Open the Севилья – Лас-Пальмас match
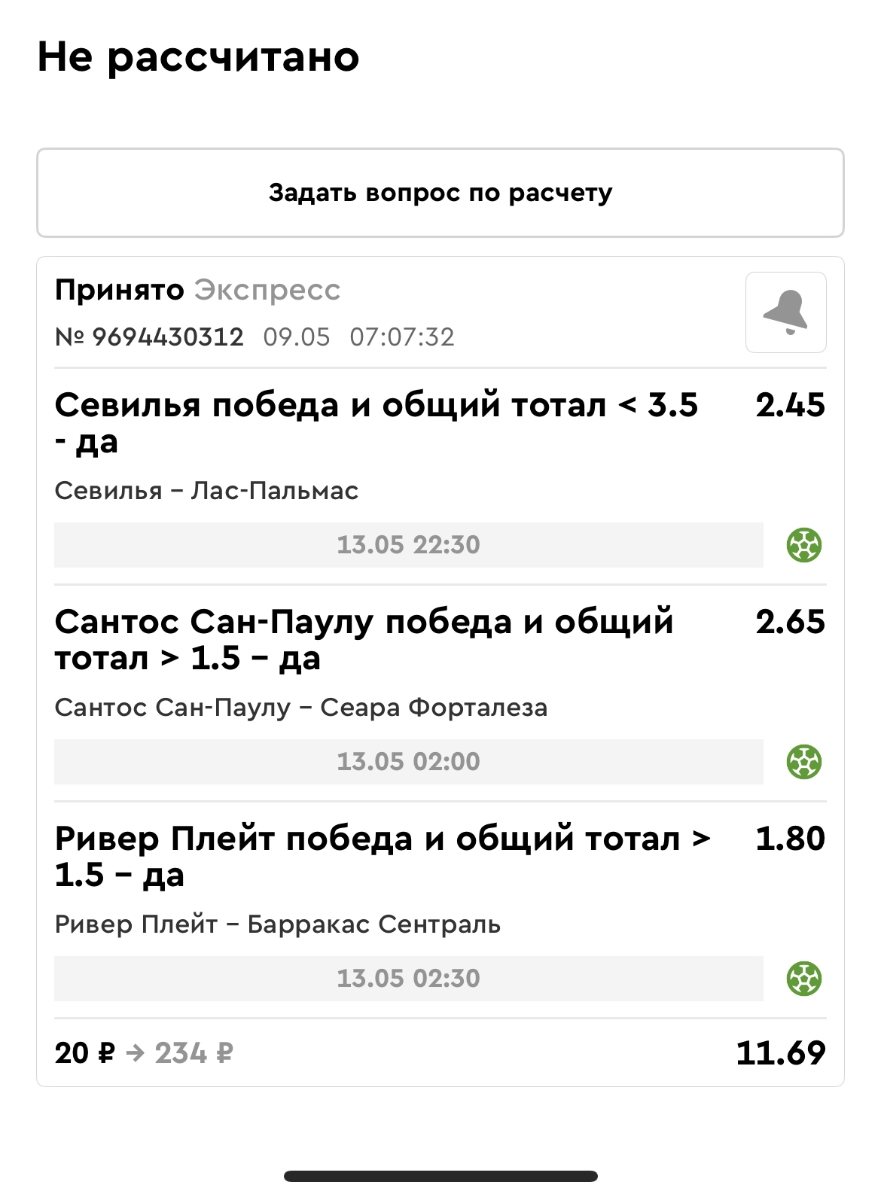The image size is (881, 1200). click(206, 491)
